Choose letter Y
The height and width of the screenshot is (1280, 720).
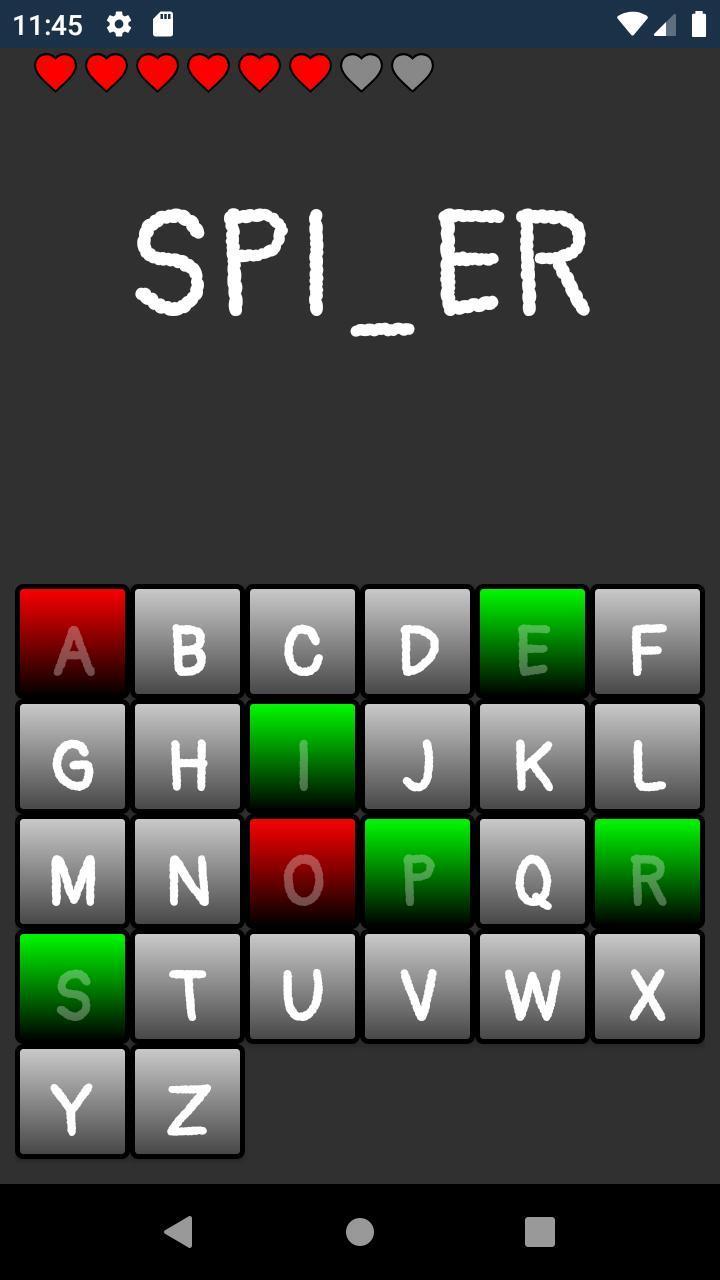coord(73,1101)
